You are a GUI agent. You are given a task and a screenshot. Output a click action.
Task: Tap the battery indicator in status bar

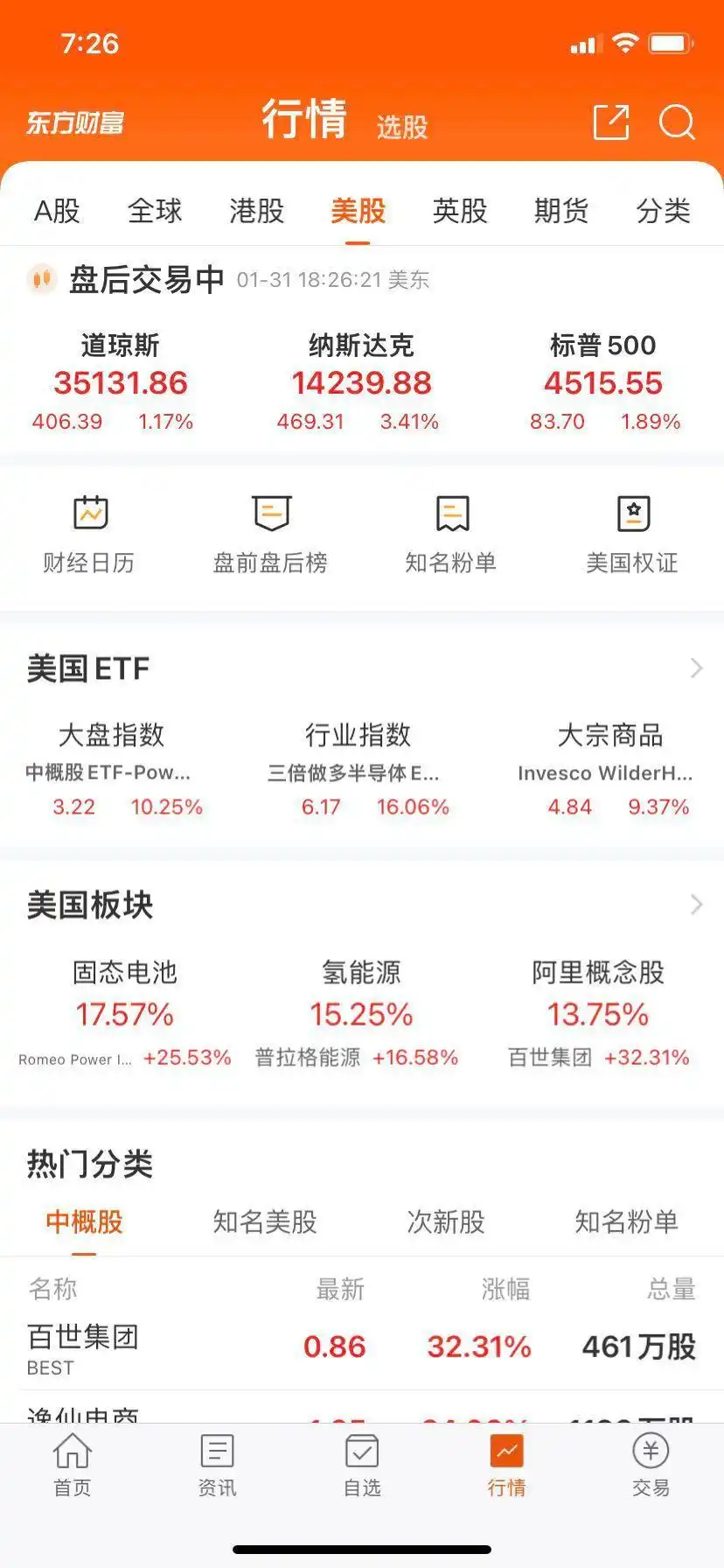click(x=671, y=43)
